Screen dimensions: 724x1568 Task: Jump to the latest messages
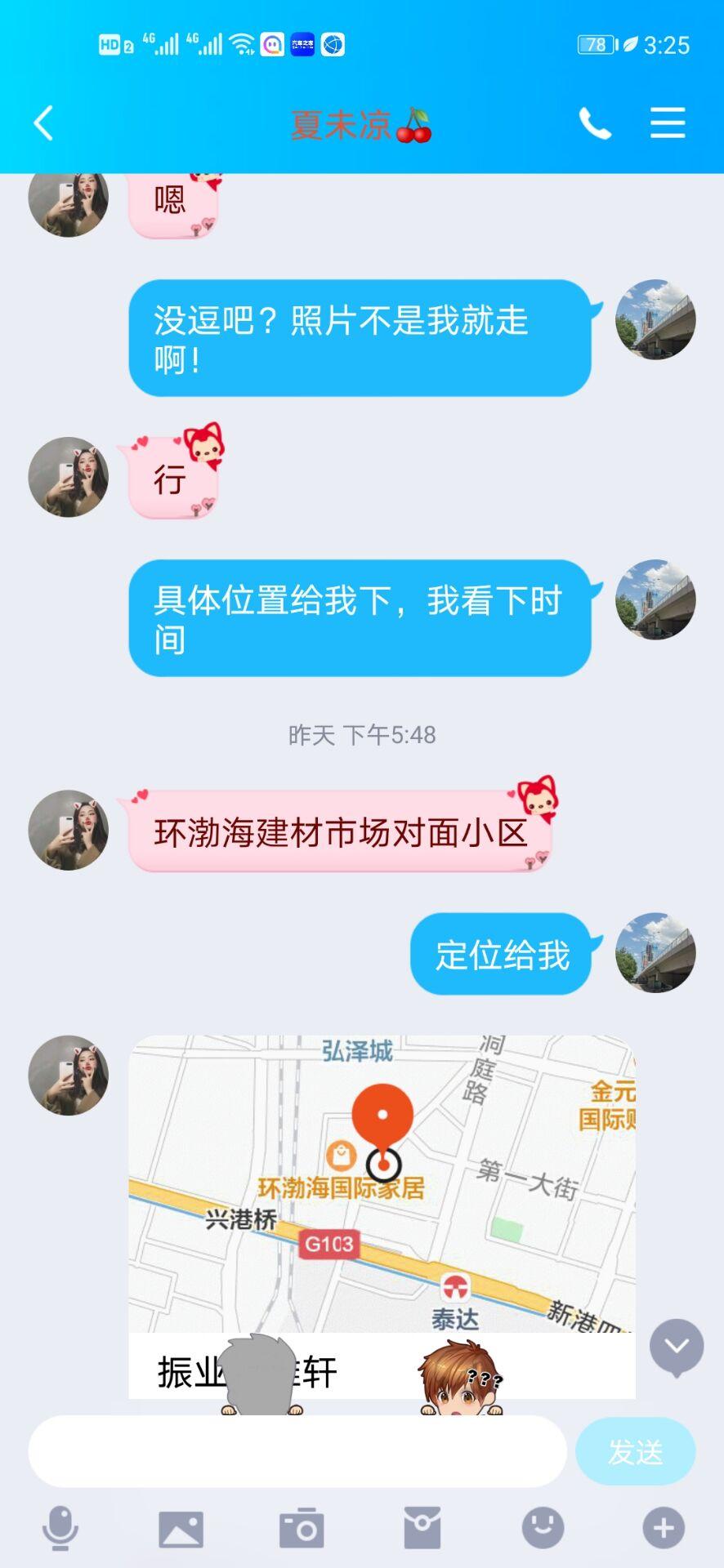click(x=676, y=1347)
